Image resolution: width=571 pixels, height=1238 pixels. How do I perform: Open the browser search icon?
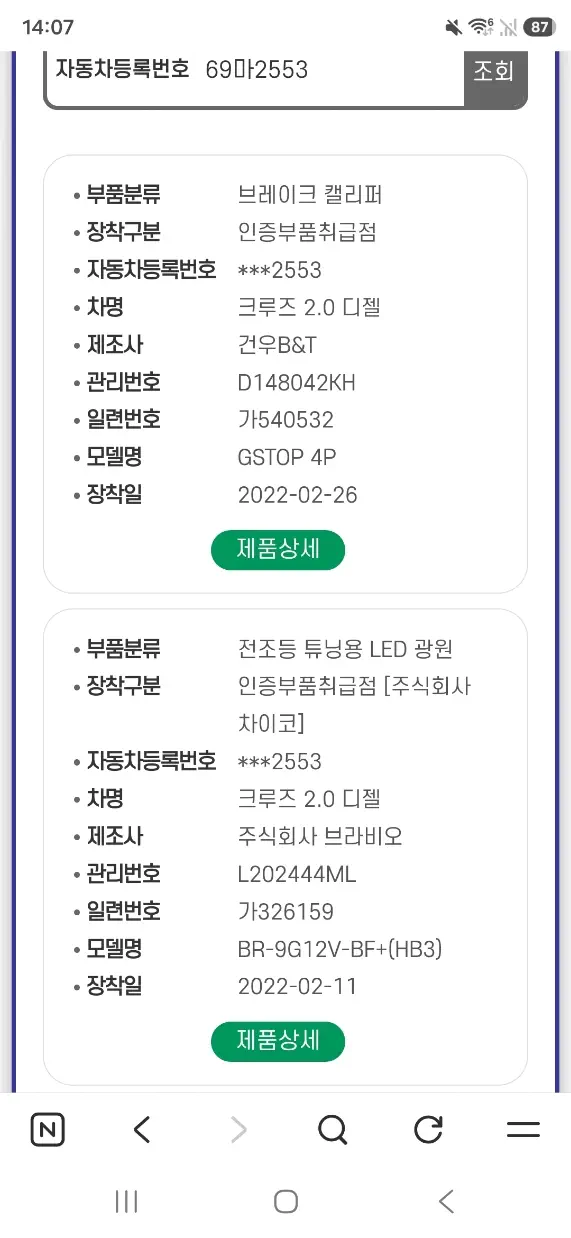pos(332,1131)
